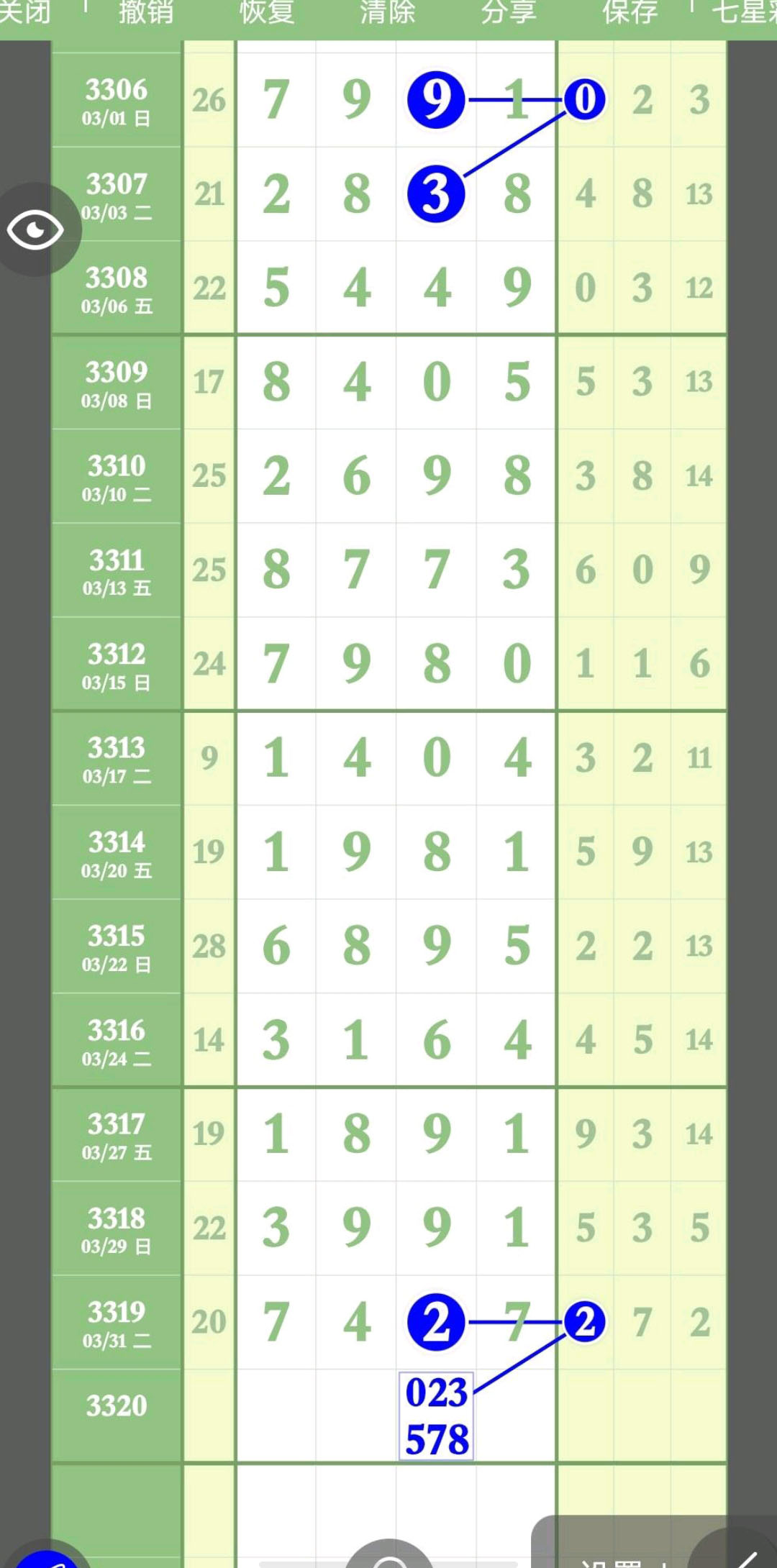Redo the mark using 恢复
The width and height of the screenshot is (777, 1568).
(x=267, y=12)
